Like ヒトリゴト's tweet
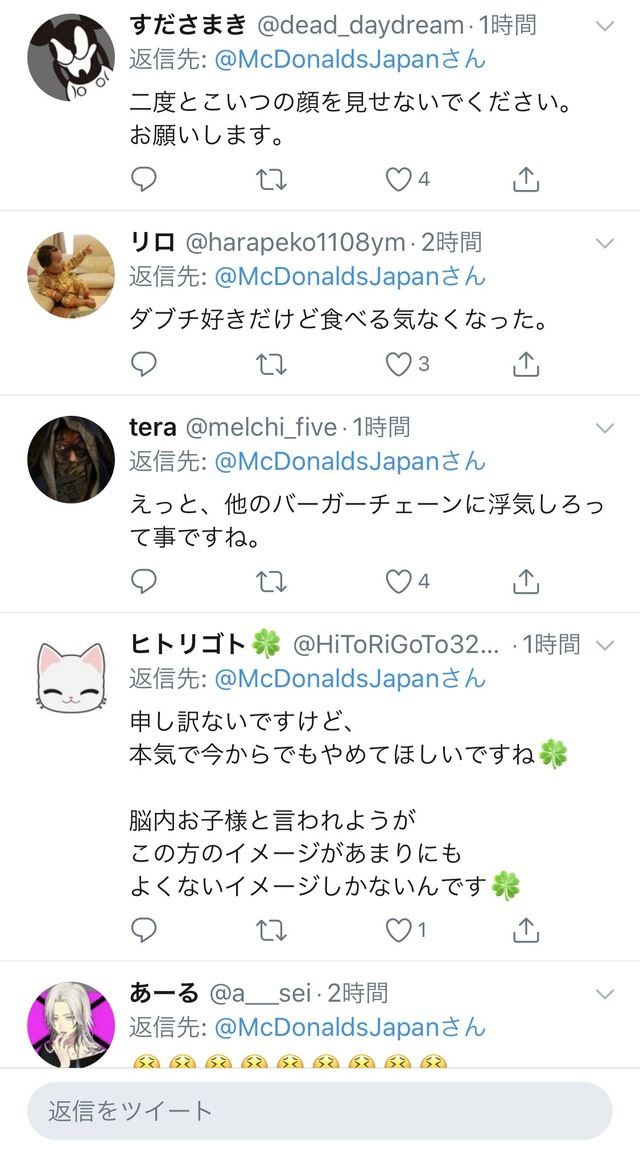 coord(399,930)
